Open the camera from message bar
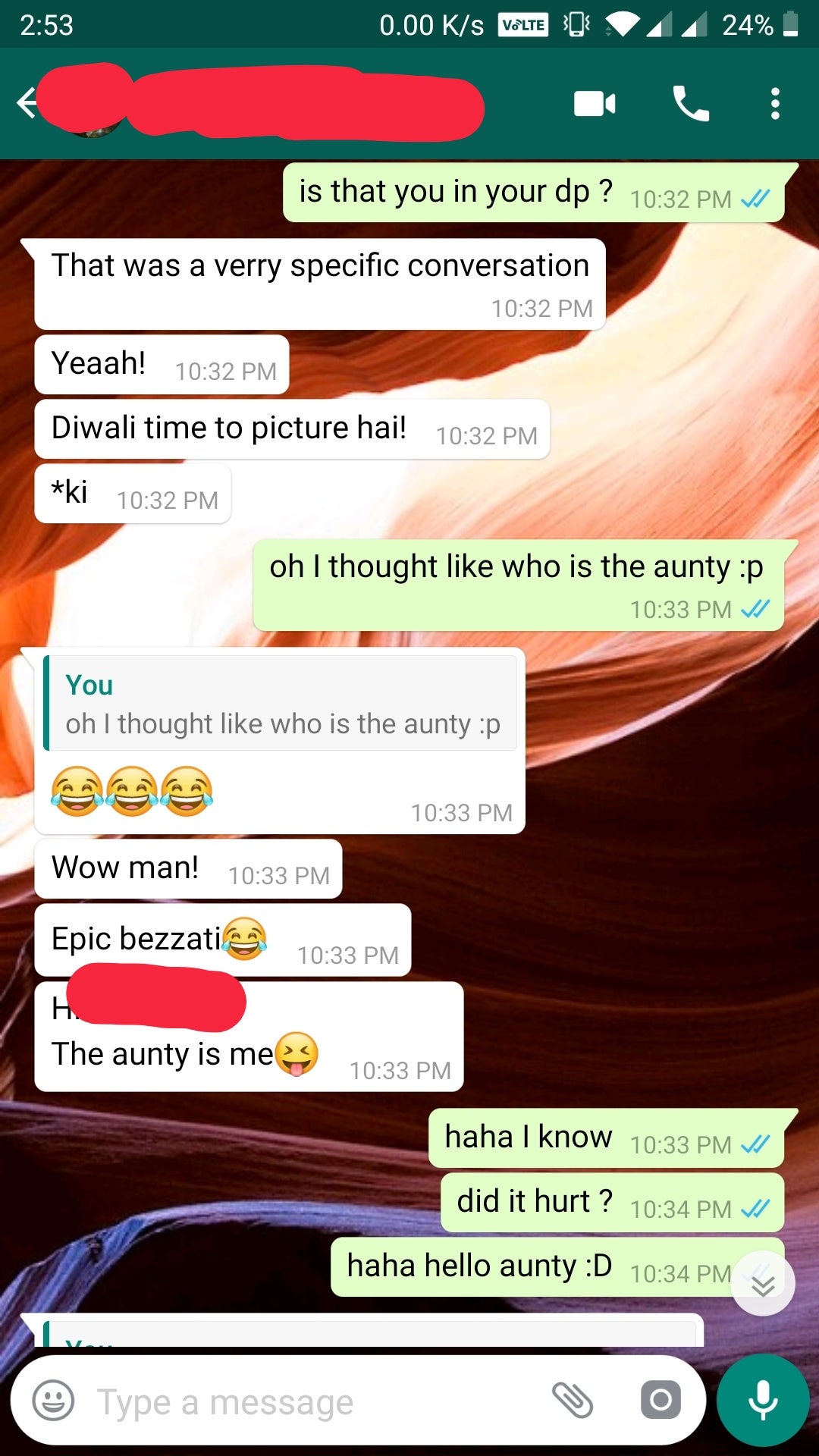Viewport: 819px width, 1456px height. click(661, 1400)
